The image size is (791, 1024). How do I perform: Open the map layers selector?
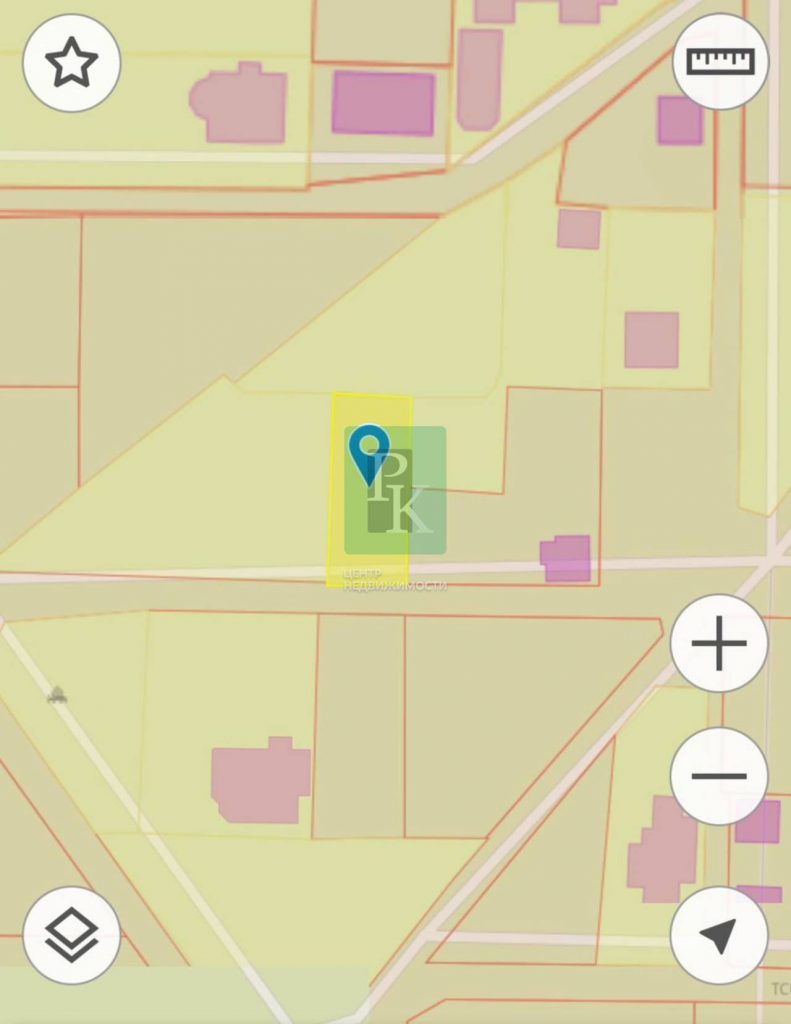tap(72, 935)
